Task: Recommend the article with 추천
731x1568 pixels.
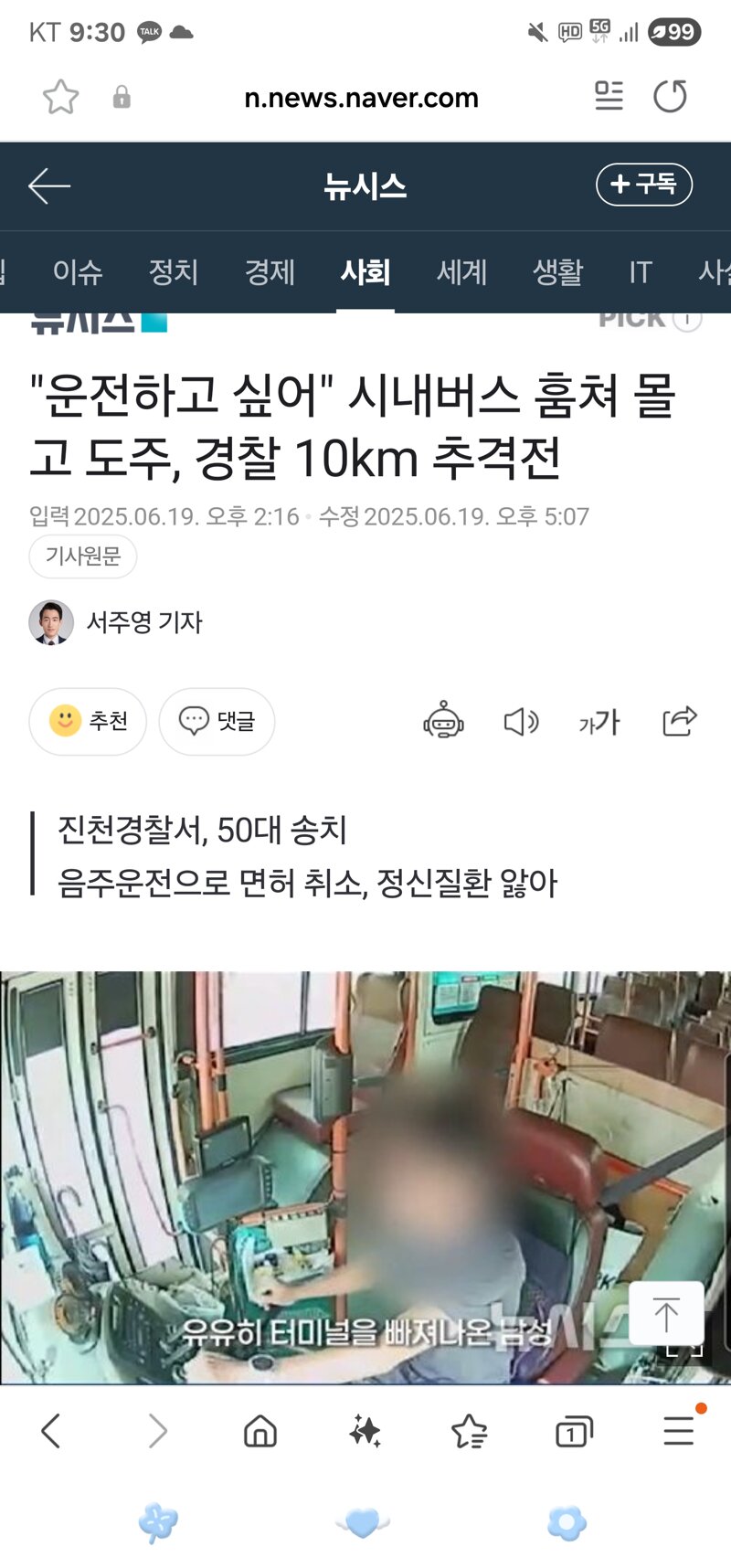Action: 88,721
